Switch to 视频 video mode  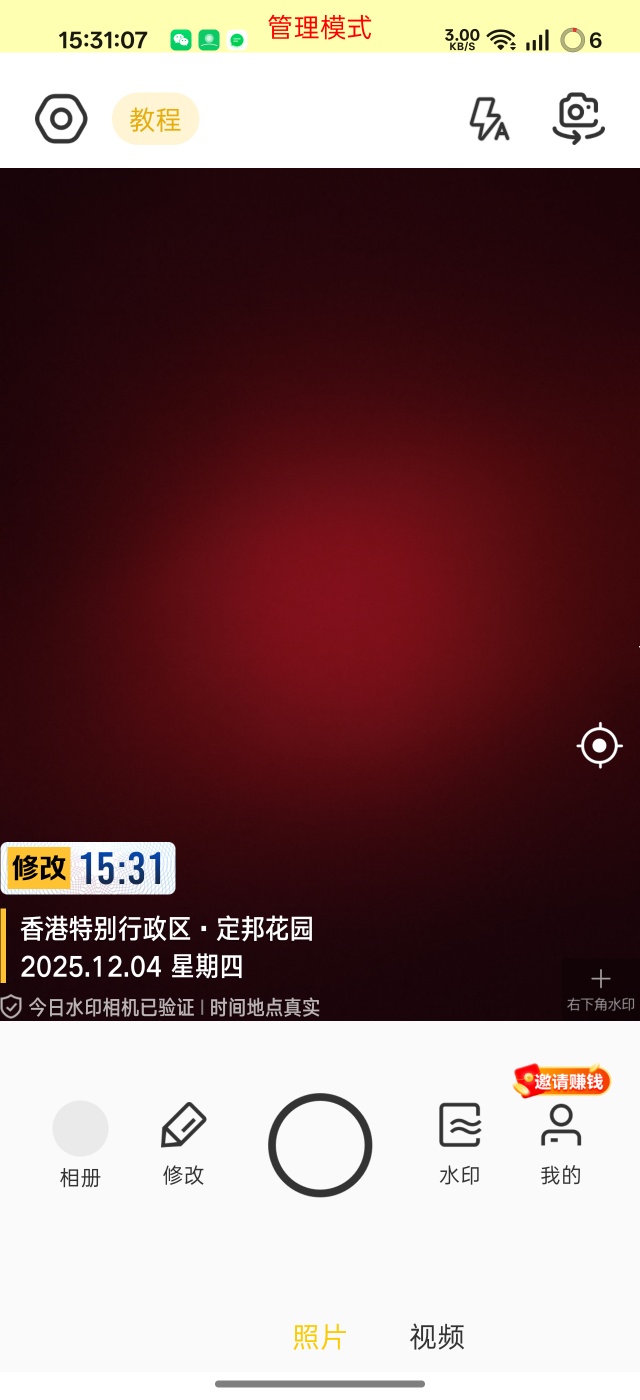click(x=437, y=1337)
